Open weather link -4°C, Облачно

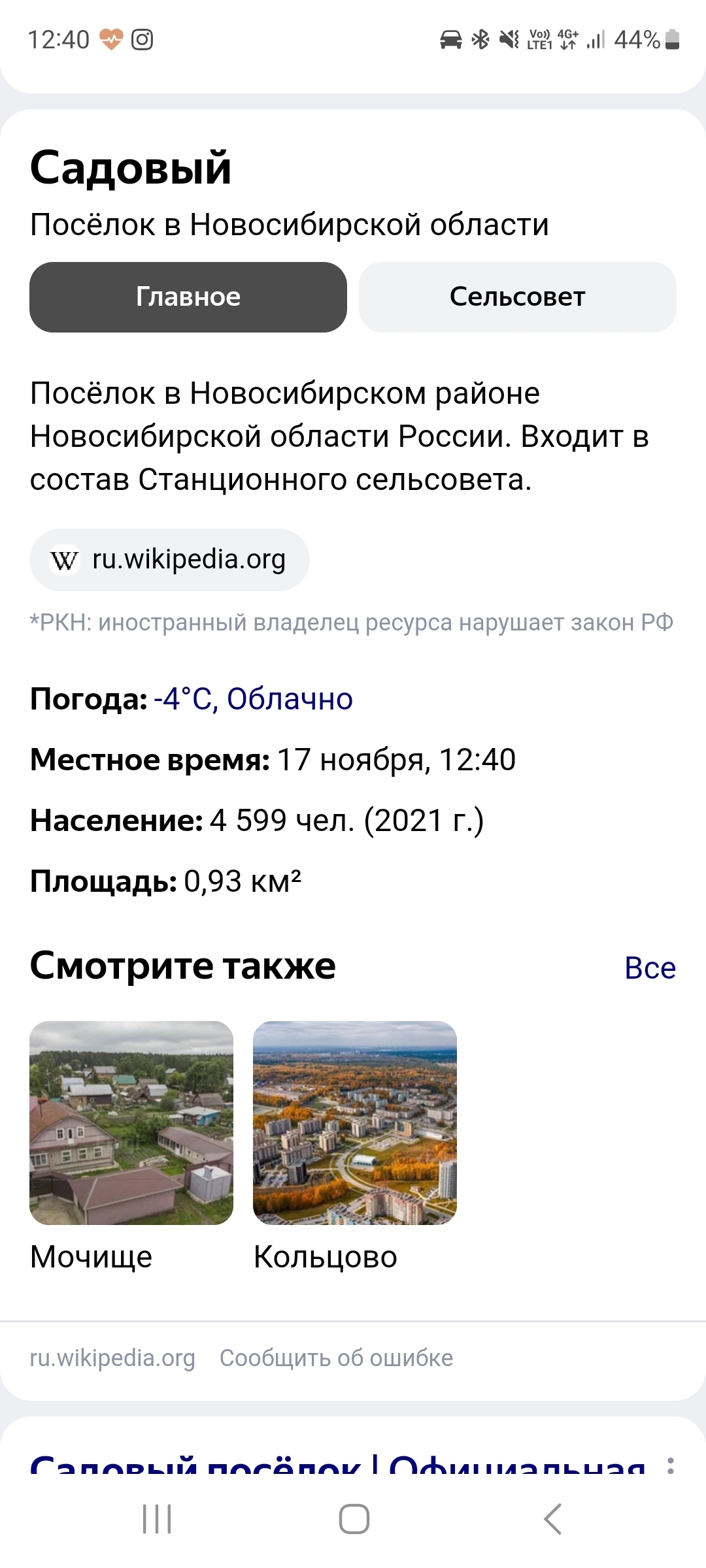(253, 699)
